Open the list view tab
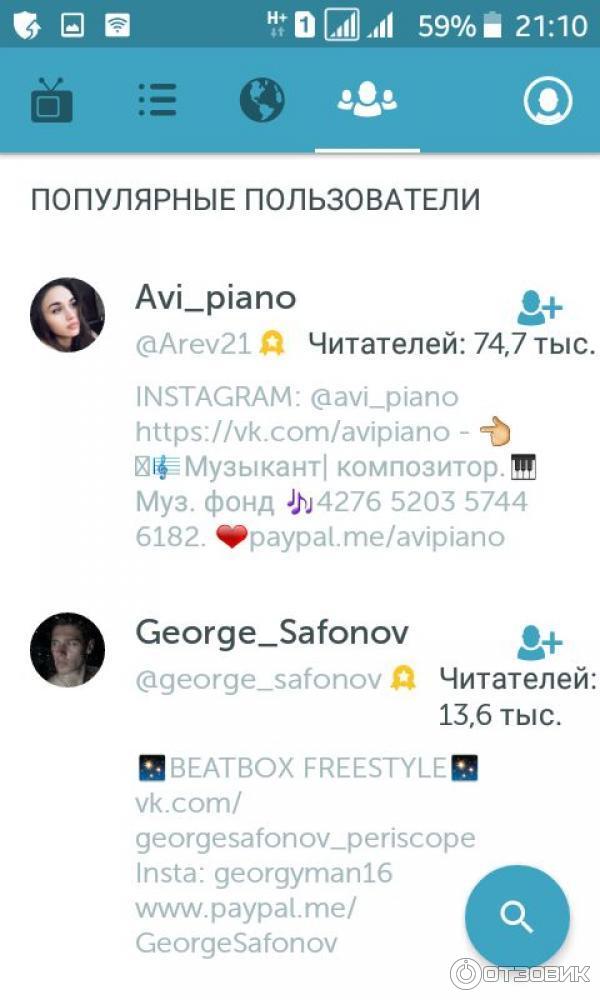This screenshot has height=1000, width=600. (157, 100)
